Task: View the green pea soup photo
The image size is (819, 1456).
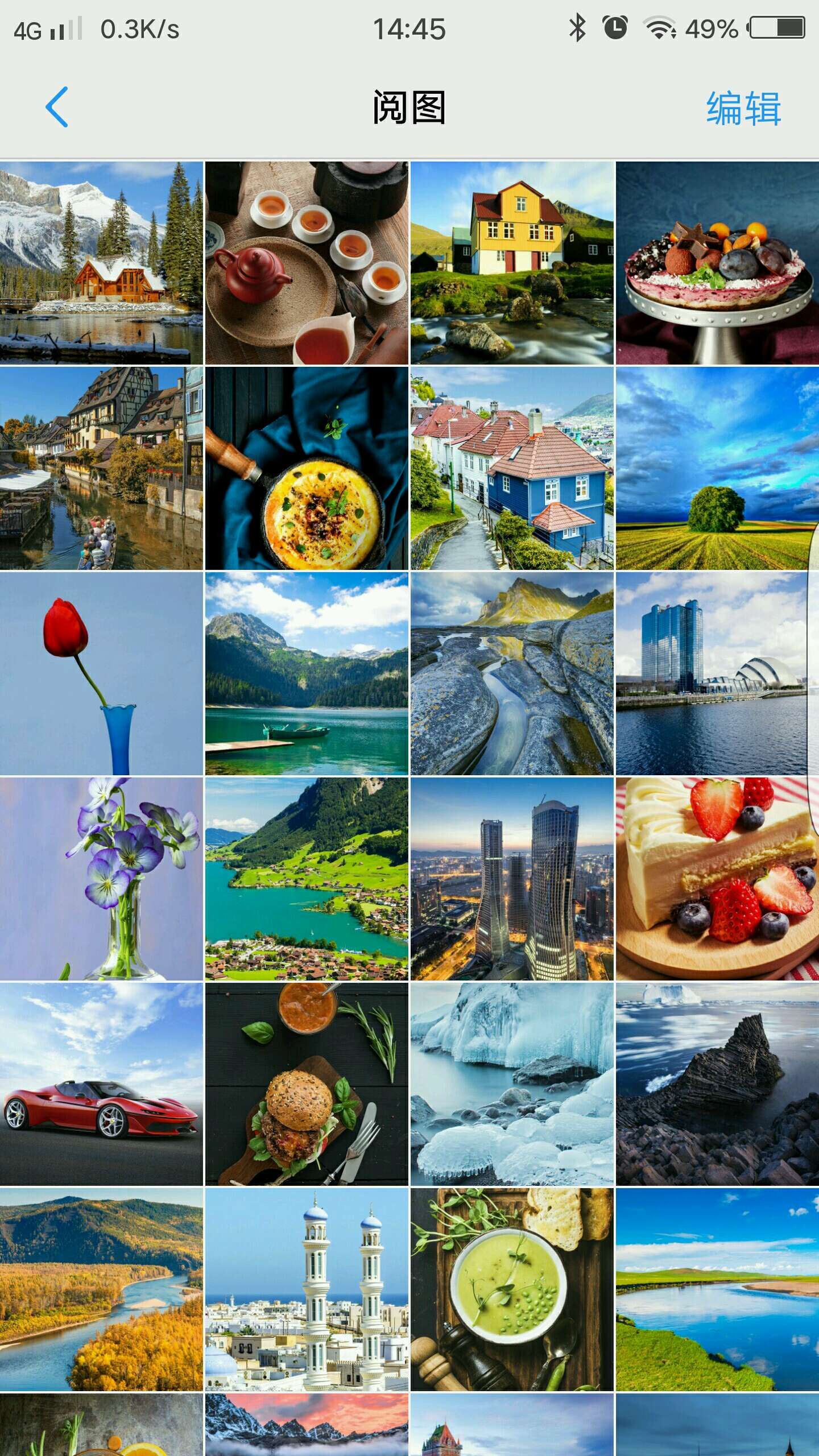Action: (512, 1289)
